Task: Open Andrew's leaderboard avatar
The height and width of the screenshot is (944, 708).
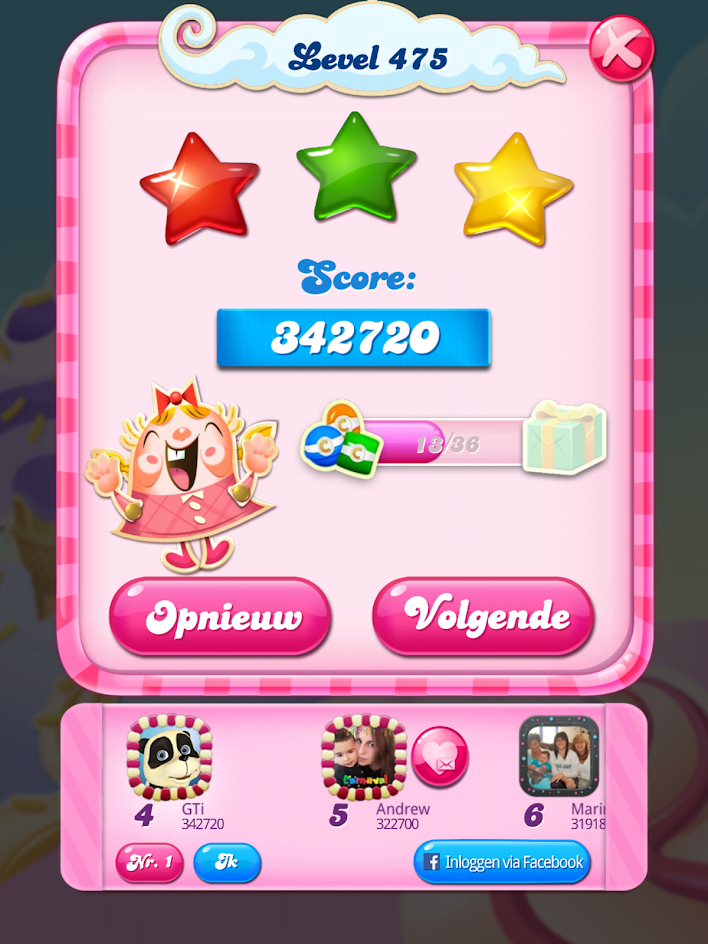Action: pos(363,757)
